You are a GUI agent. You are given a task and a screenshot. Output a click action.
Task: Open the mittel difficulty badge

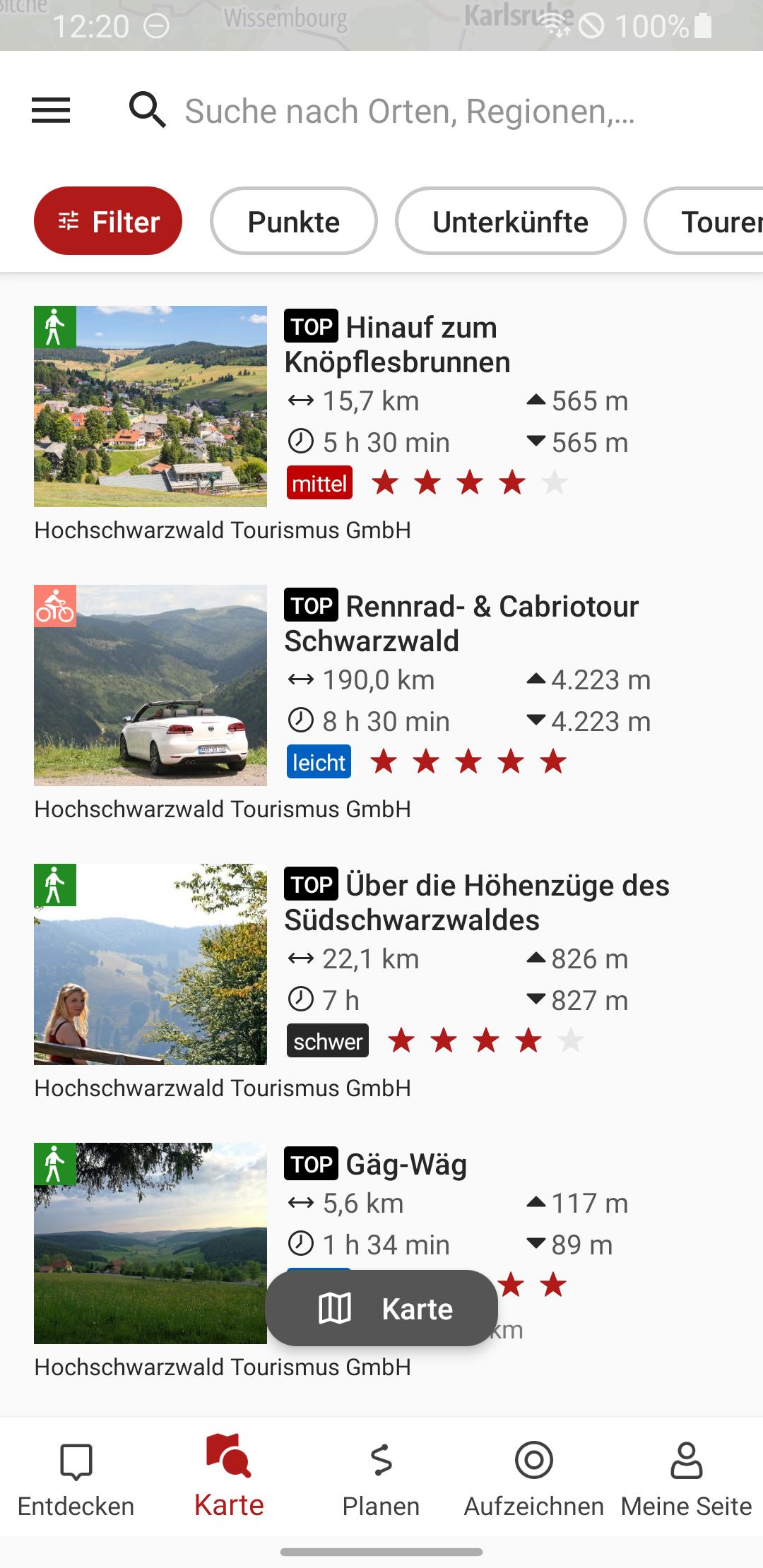pos(319,482)
